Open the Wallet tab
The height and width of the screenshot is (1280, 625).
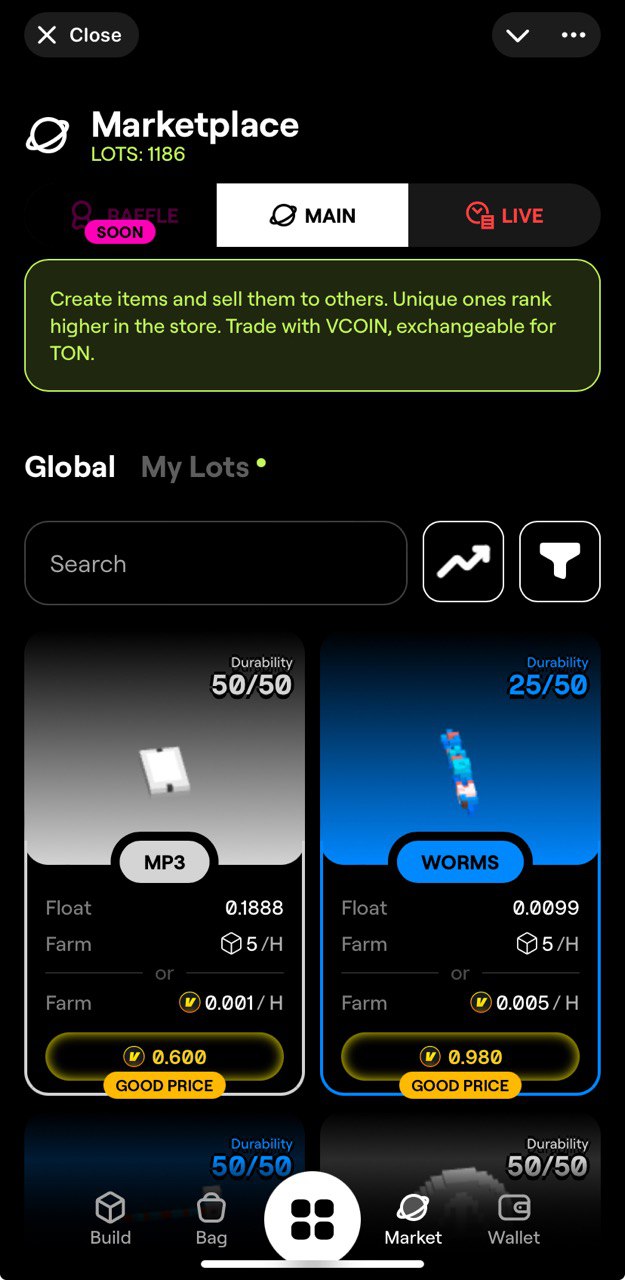coord(514,1219)
